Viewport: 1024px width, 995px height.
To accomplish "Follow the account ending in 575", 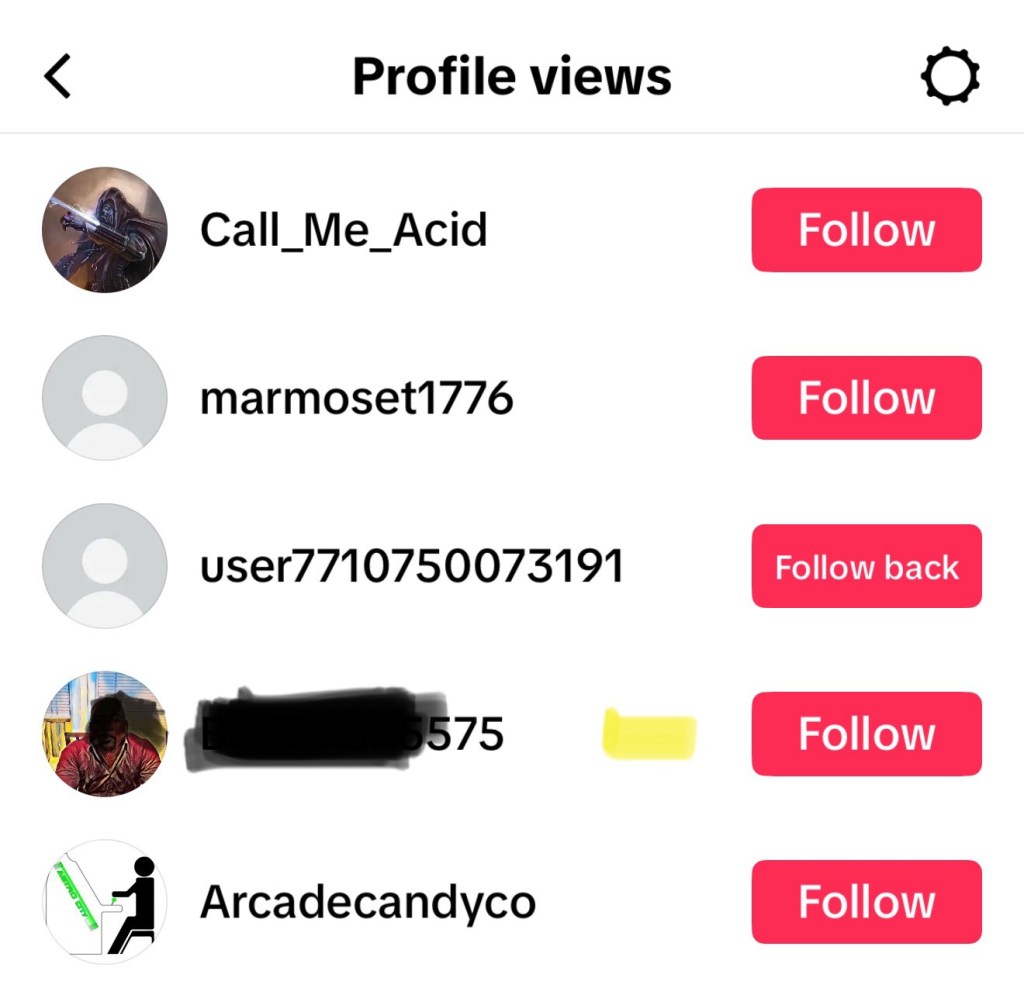I will 866,734.
